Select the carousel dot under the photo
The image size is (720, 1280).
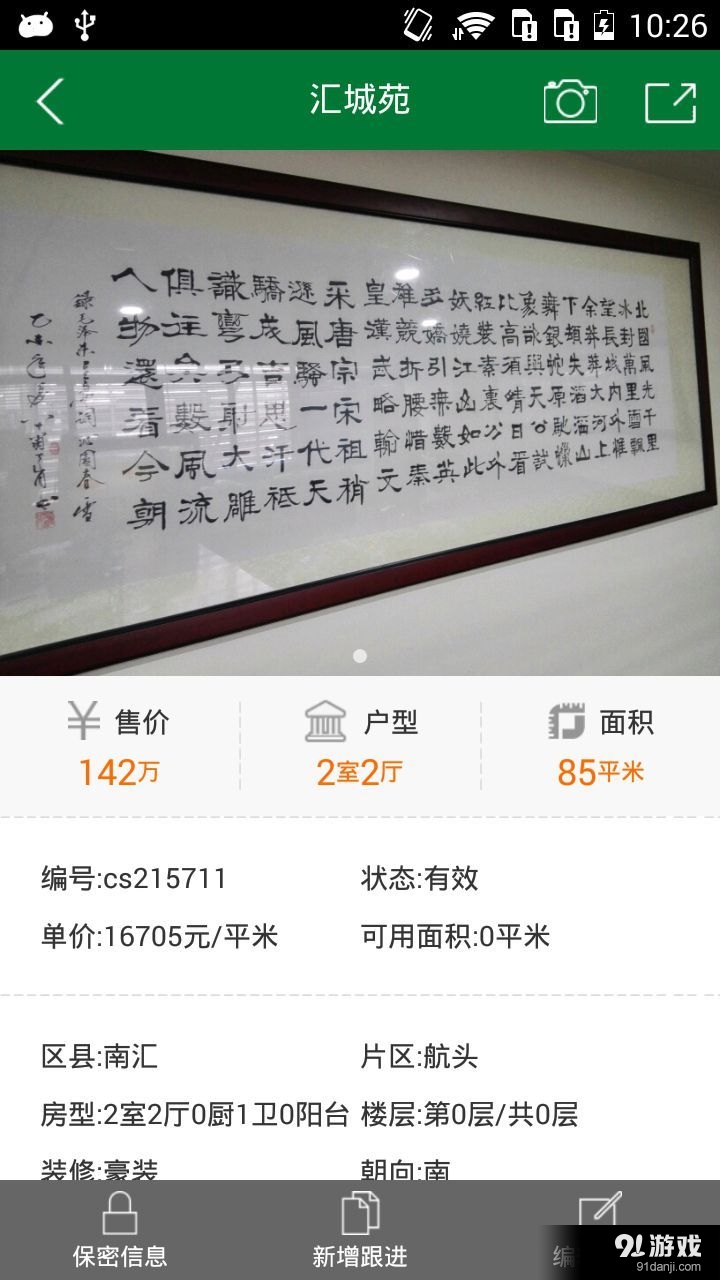pos(359,656)
